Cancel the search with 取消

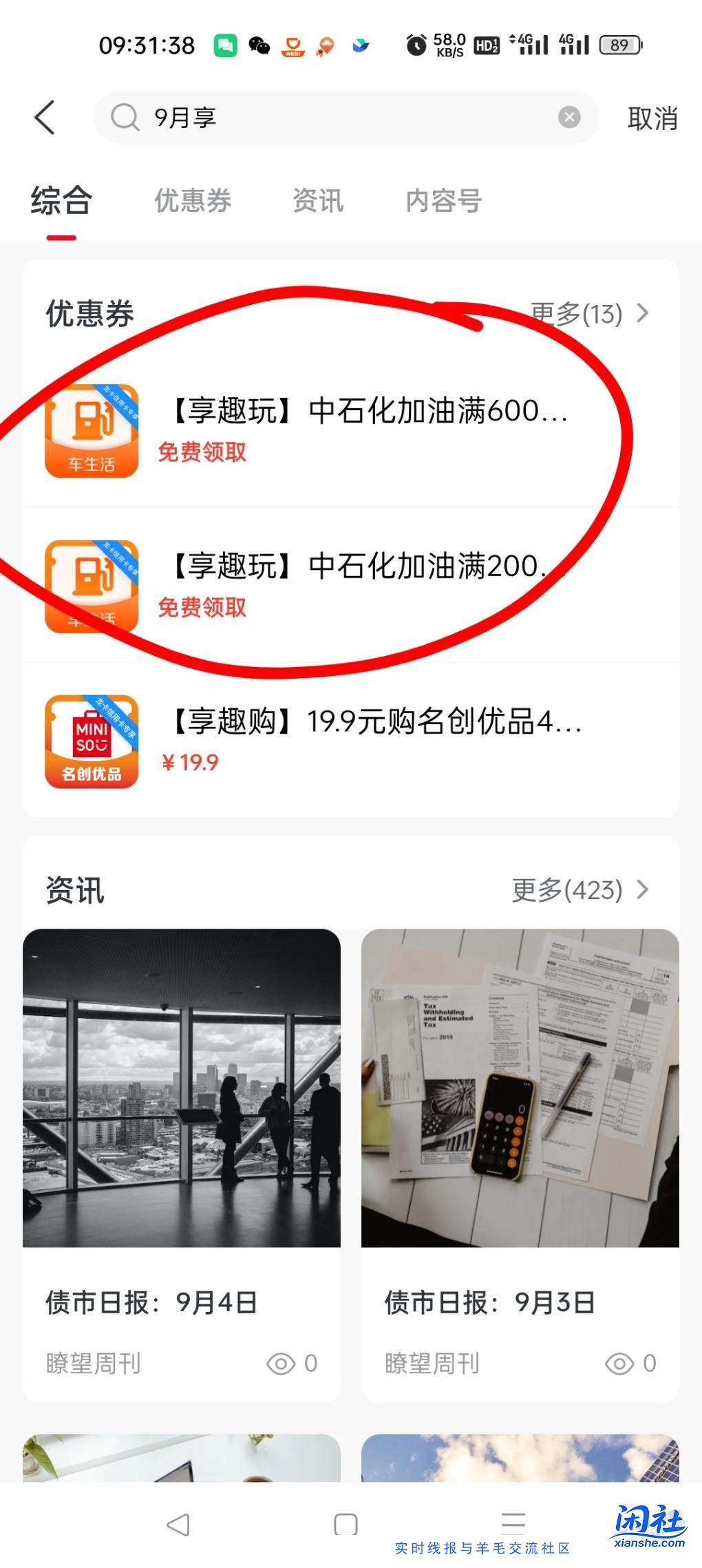tap(652, 118)
